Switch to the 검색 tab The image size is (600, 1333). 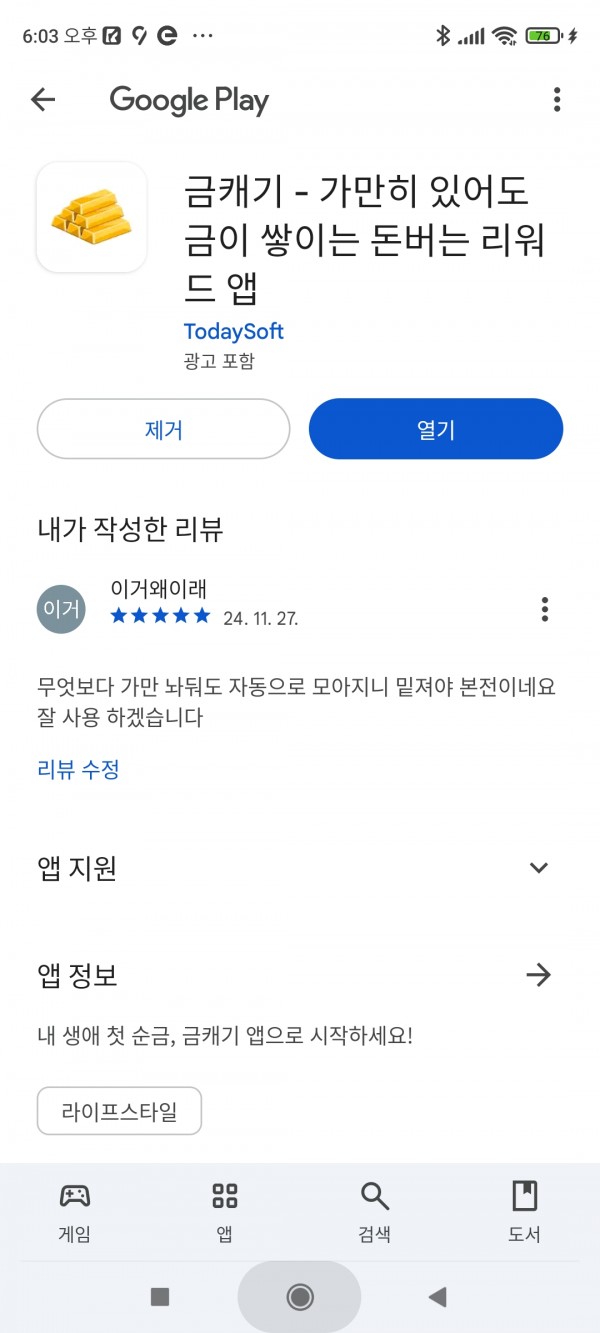(374, 1212)
